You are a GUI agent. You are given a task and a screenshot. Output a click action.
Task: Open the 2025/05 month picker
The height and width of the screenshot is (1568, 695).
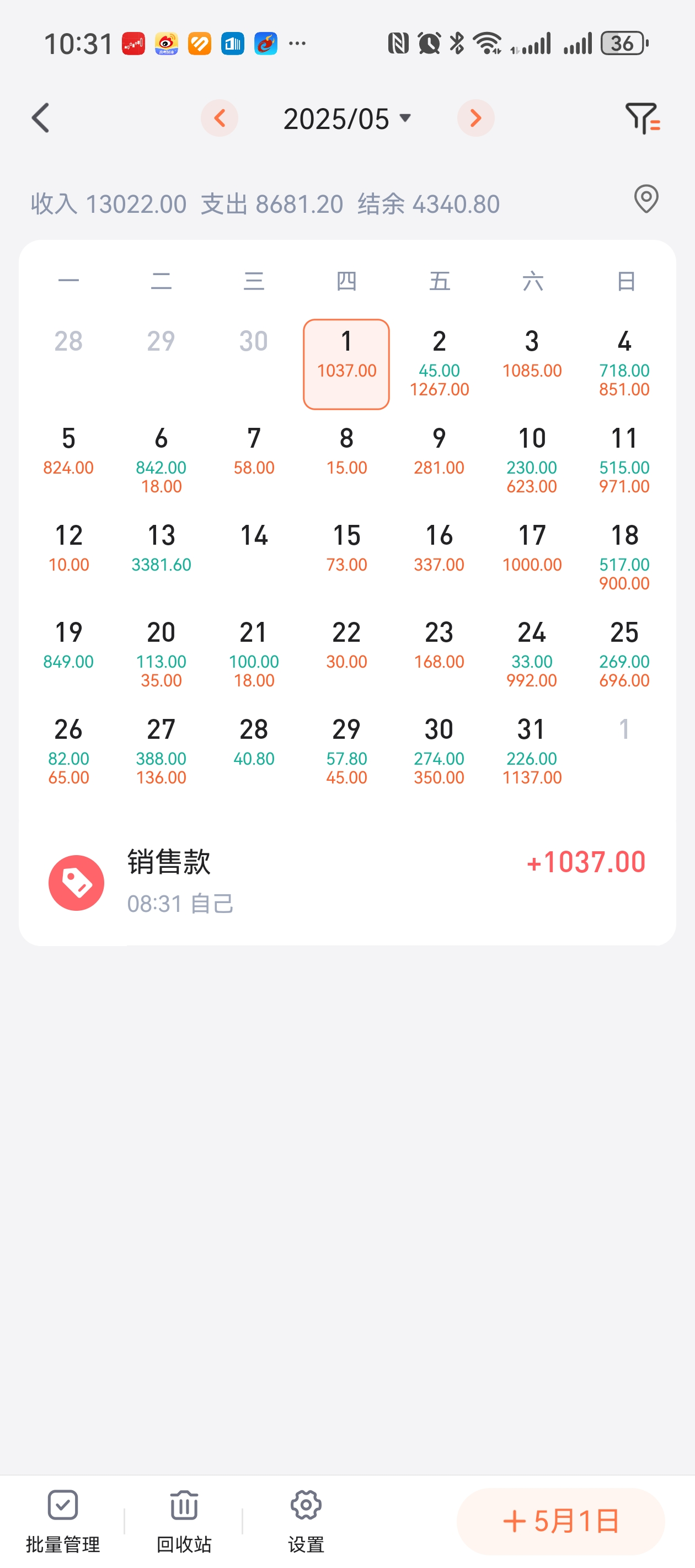347,118
